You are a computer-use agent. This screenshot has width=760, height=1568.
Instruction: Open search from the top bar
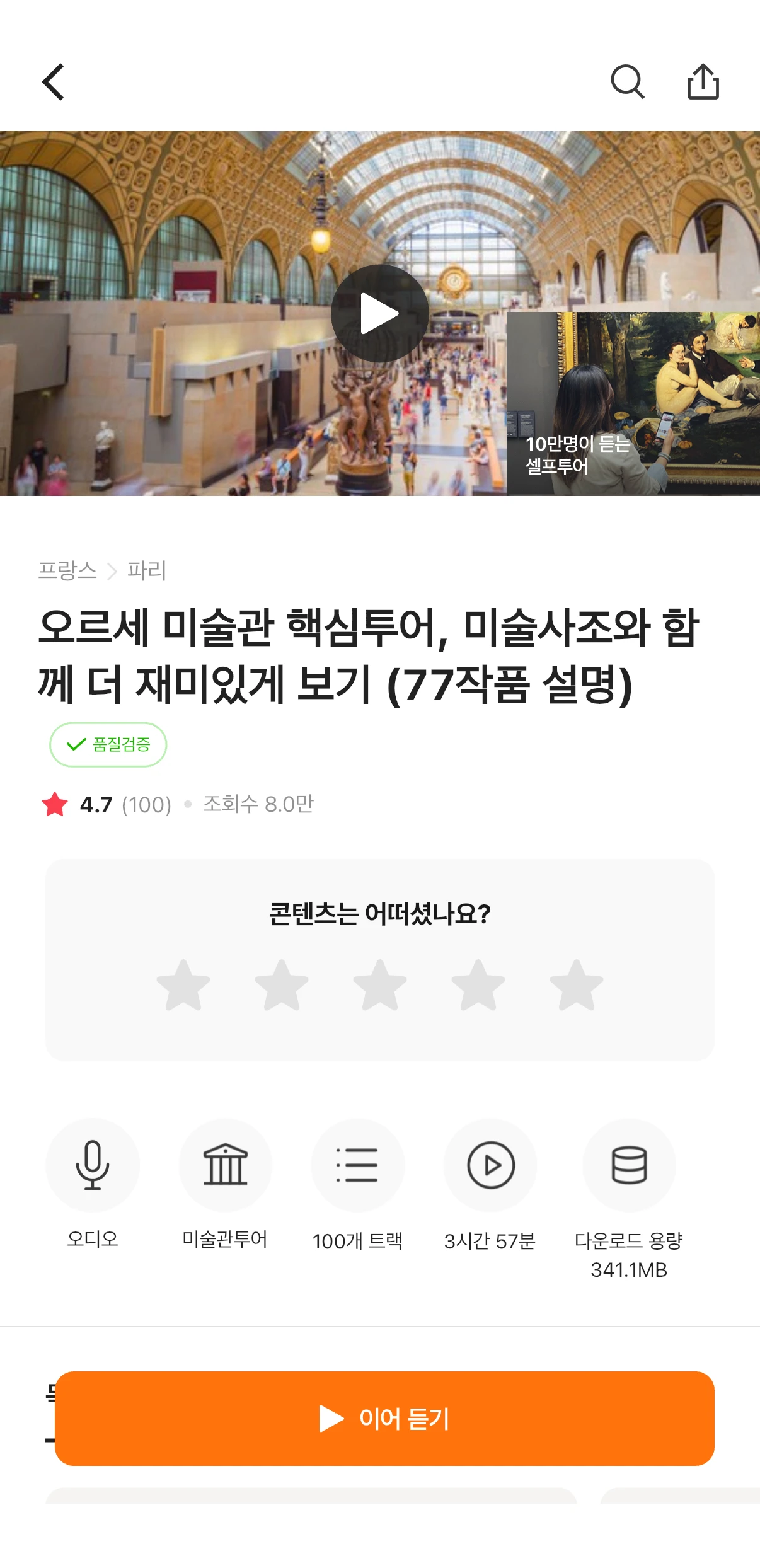[x=627, y=82]
